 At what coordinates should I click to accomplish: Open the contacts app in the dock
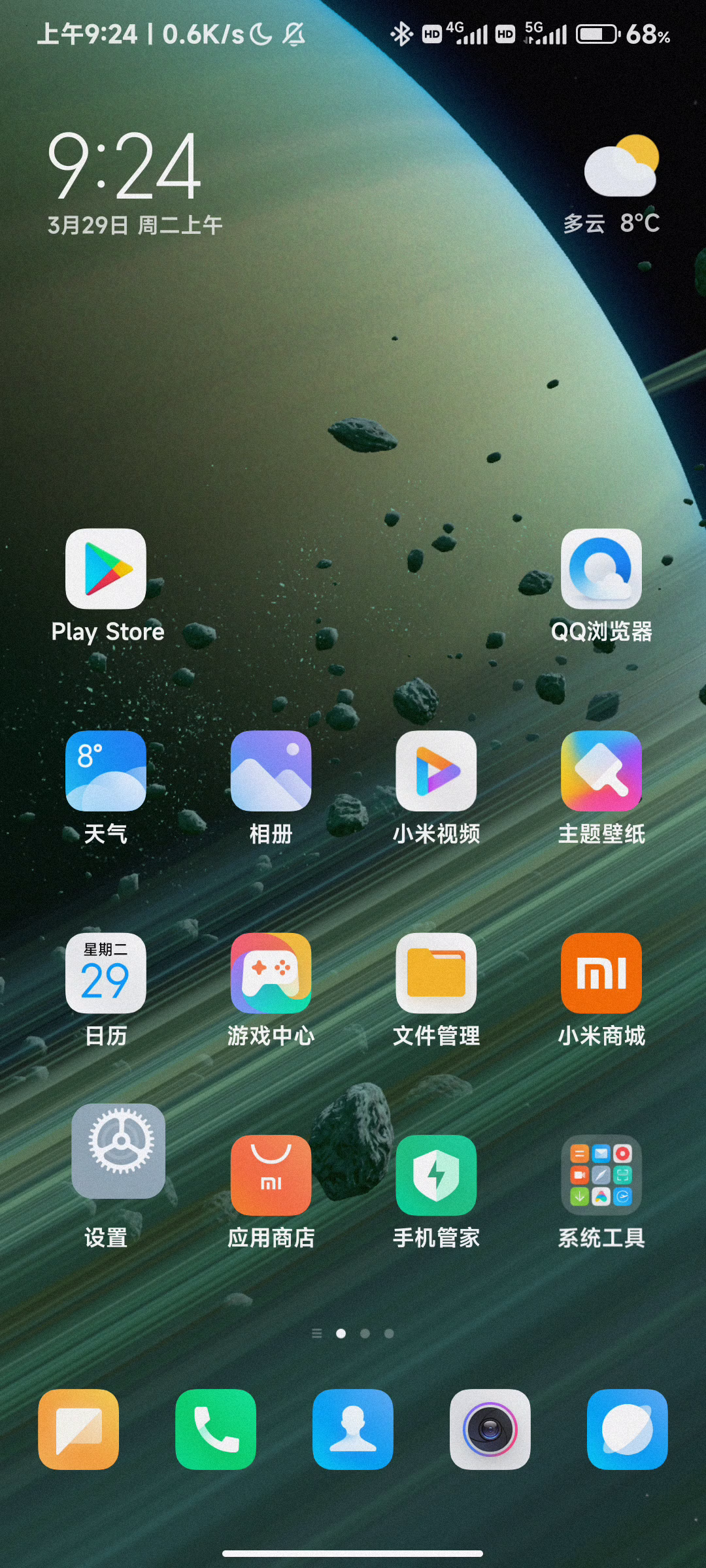pos(353,1429)
